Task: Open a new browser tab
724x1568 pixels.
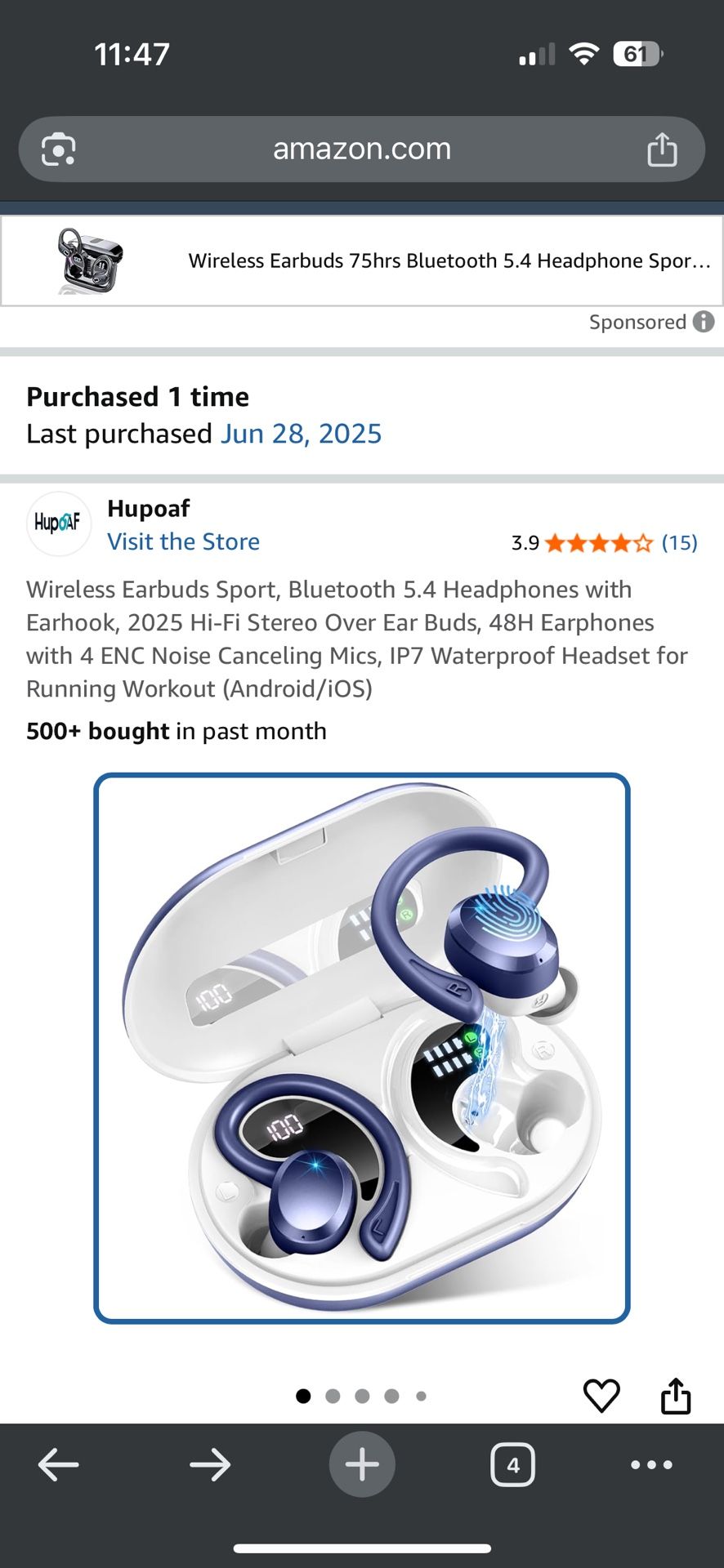Action: pyautogui.click(x=362, y=1464)
